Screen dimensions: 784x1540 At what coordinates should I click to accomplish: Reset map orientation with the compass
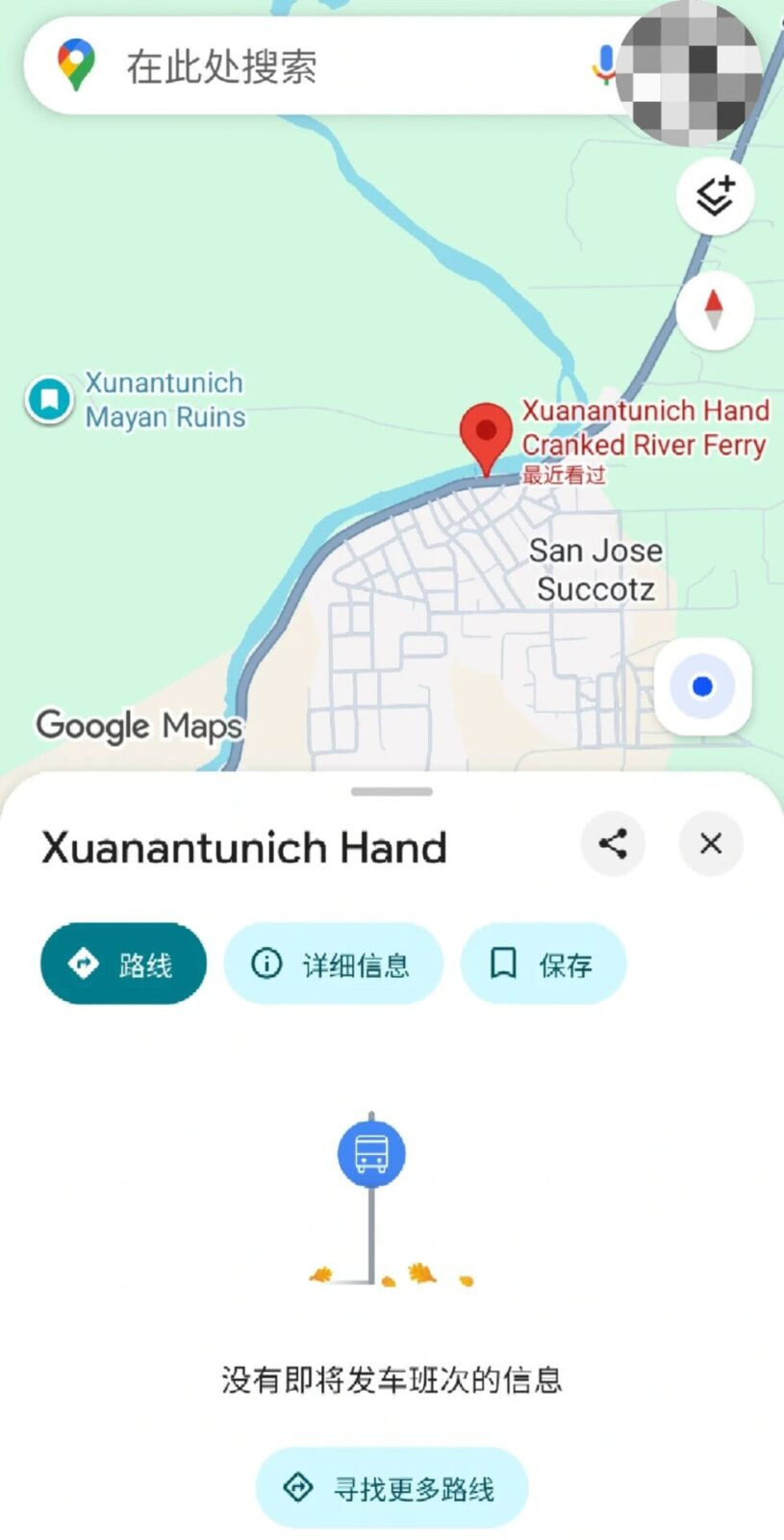click(714, 310)
